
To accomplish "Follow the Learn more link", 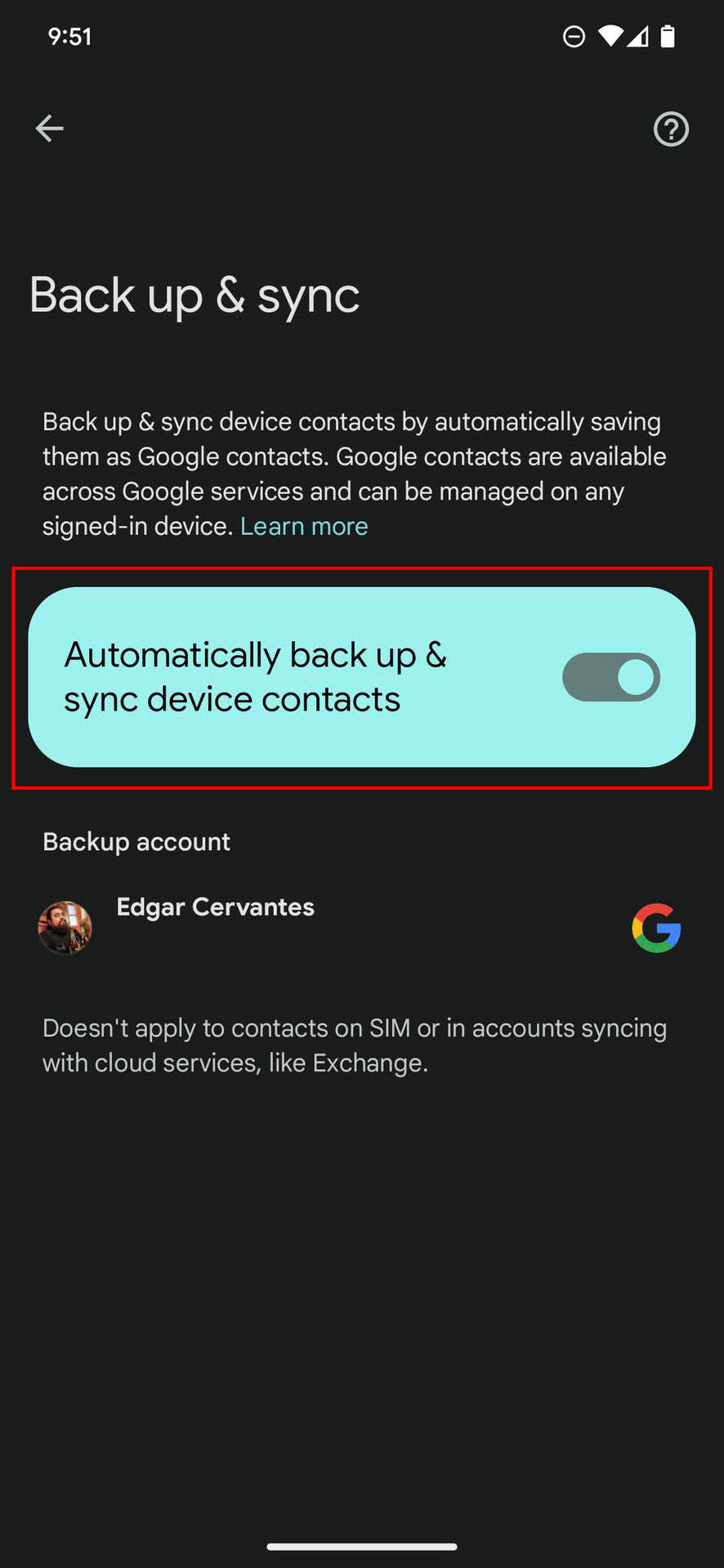I will click(304, 527).
